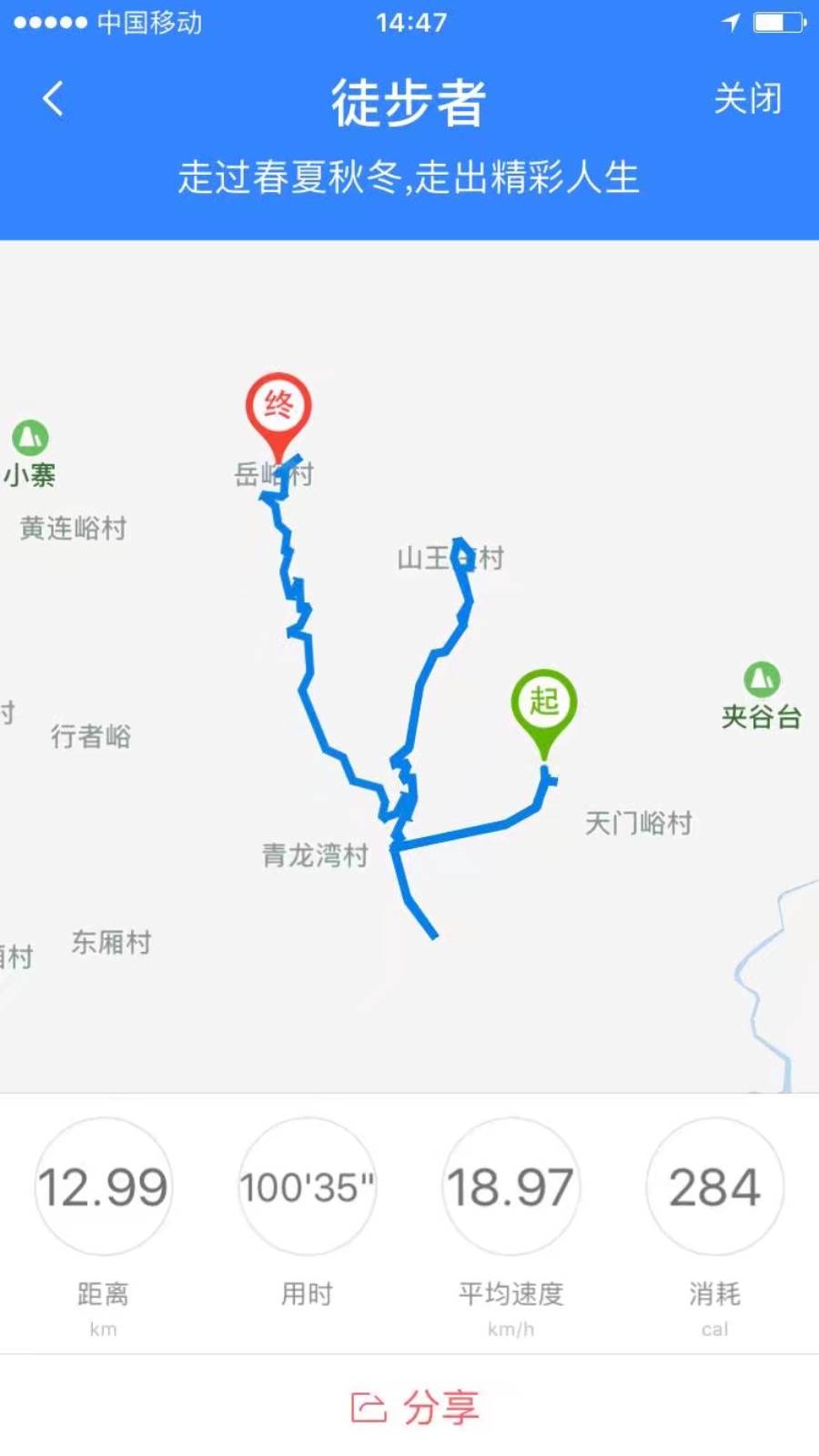Tap the red 终 end marker

(x=278, y=408)
